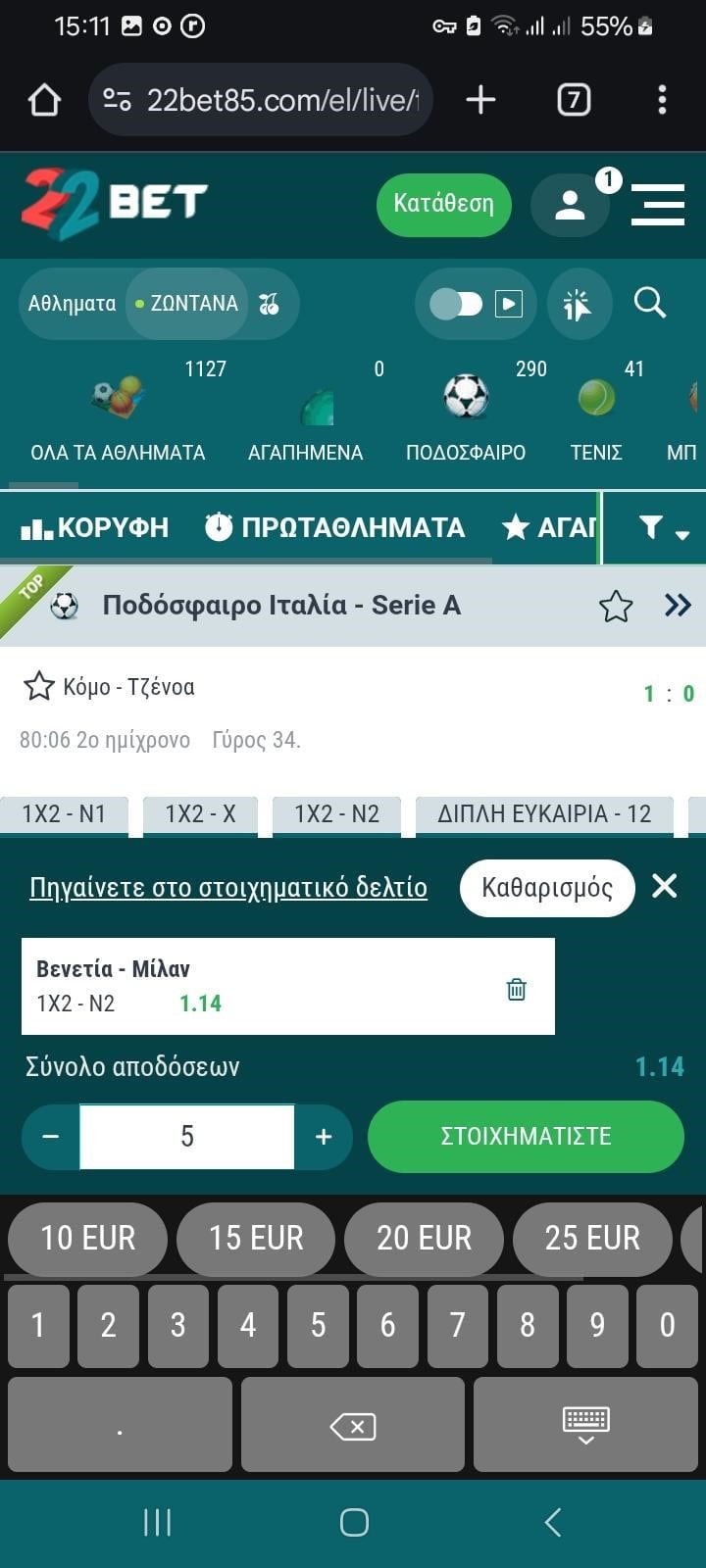Image resolution: width=706 pixels, height=1568 pixels.
Task: Follow the Πηγαίνετε στο στοιχηματικό δελτίο link
Action: point(228,888)
